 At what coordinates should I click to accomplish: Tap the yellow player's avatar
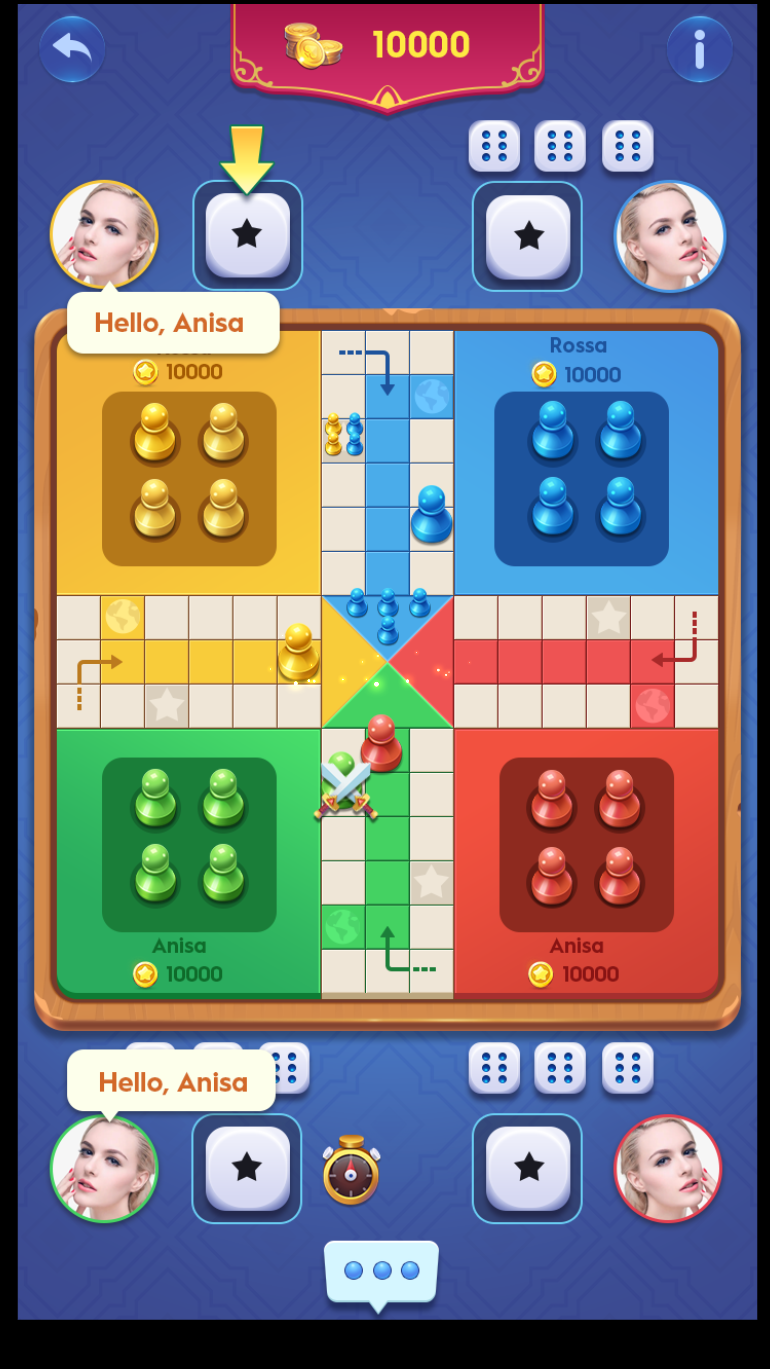click(x=104, y=234)
